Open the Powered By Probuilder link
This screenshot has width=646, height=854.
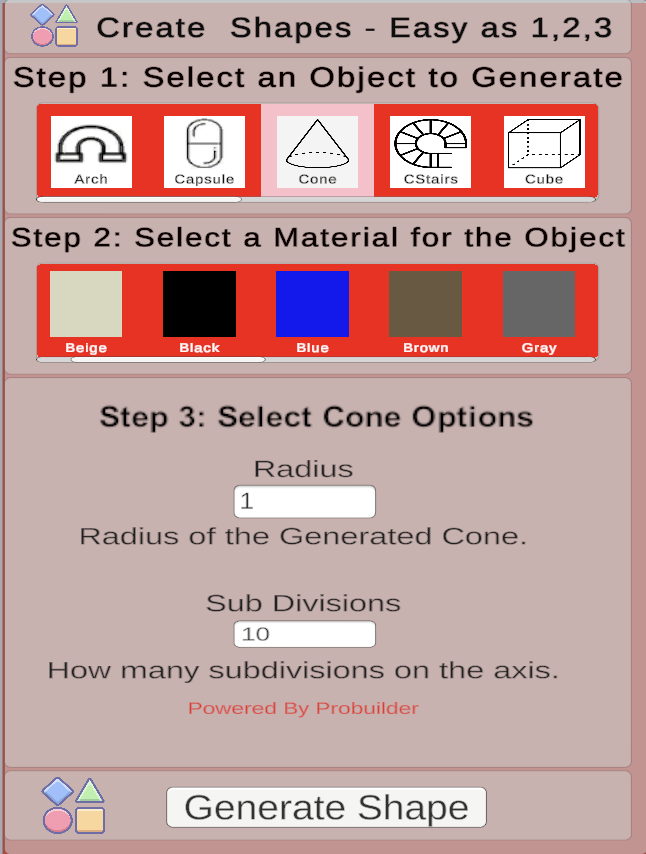coord(303,708)
